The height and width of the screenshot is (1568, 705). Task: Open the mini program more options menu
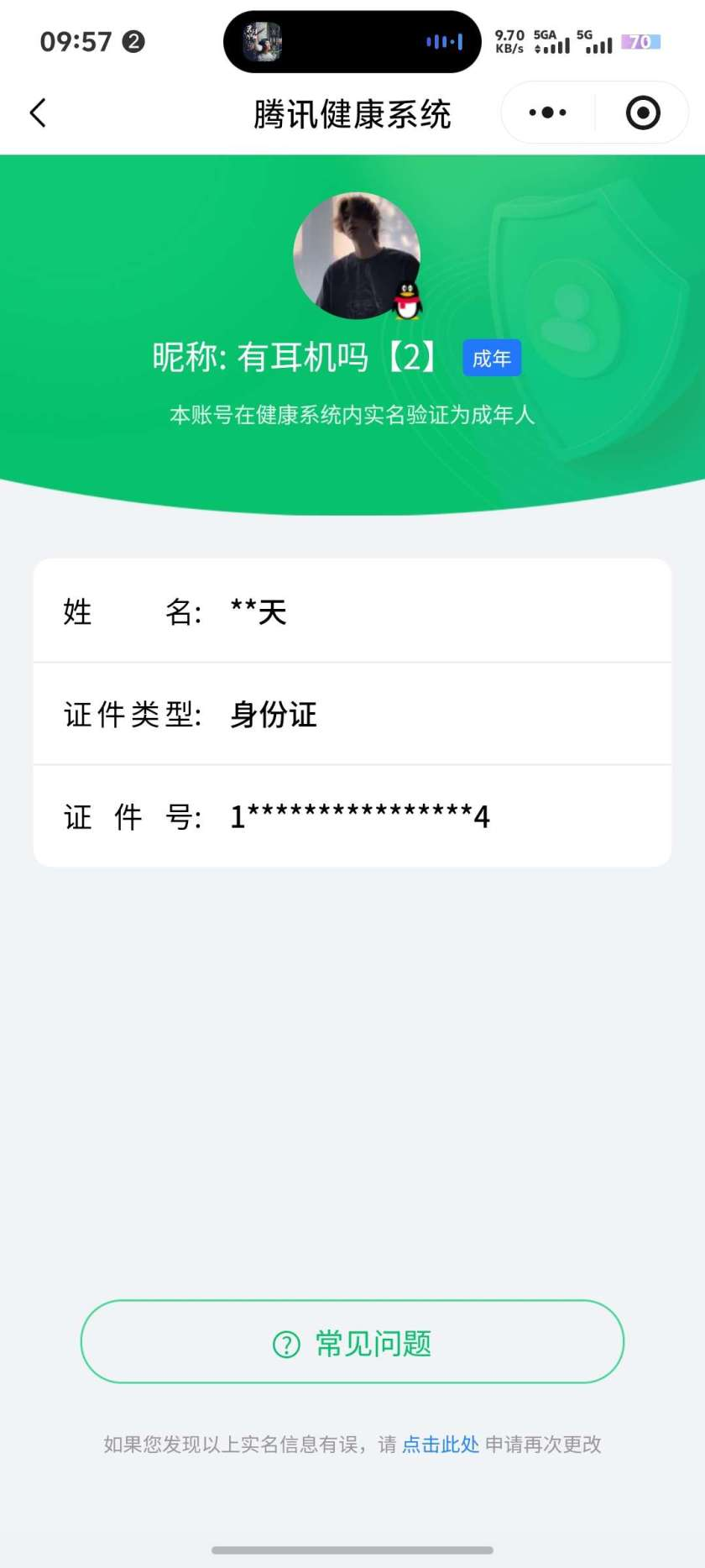[546, 112]
